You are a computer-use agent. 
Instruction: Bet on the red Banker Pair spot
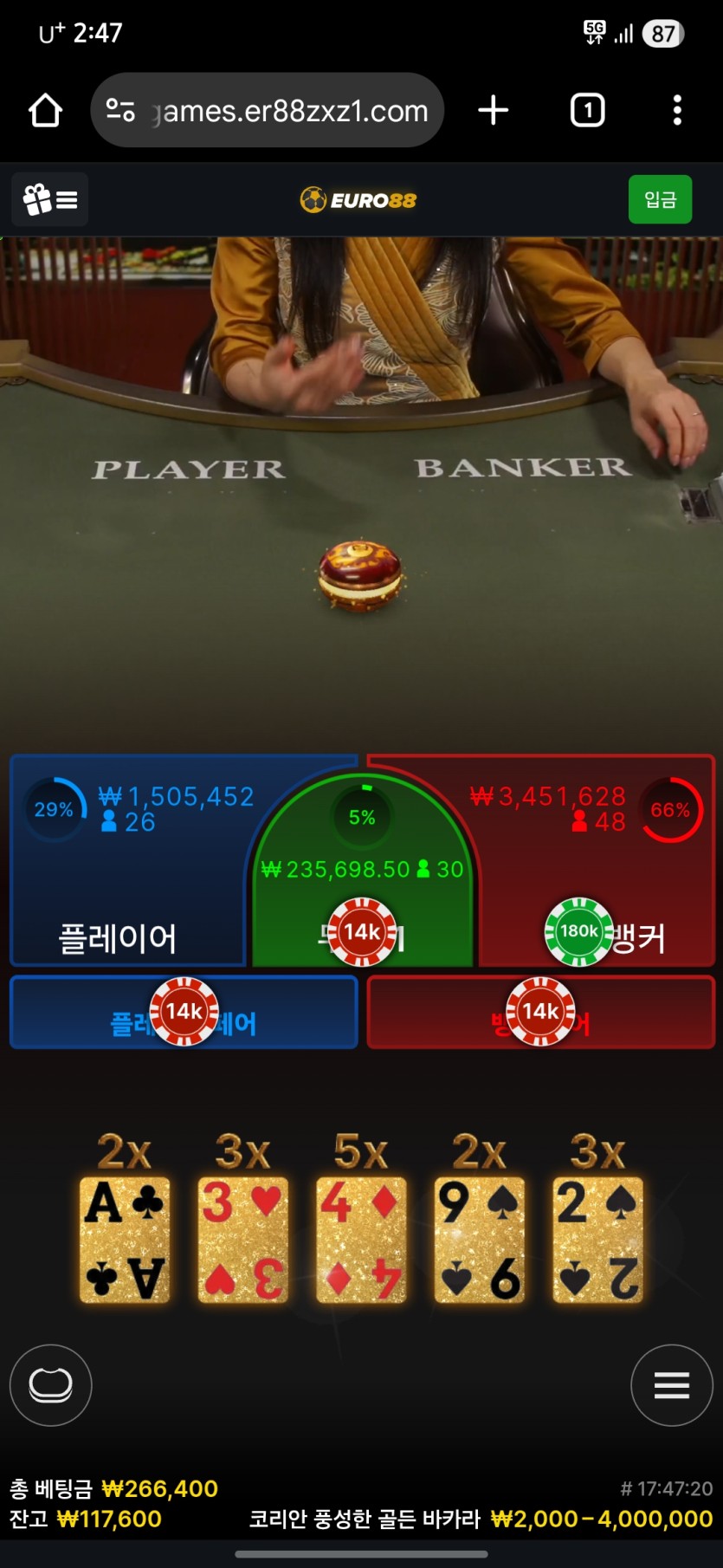pyautogui.click(x=540, y=1013)
